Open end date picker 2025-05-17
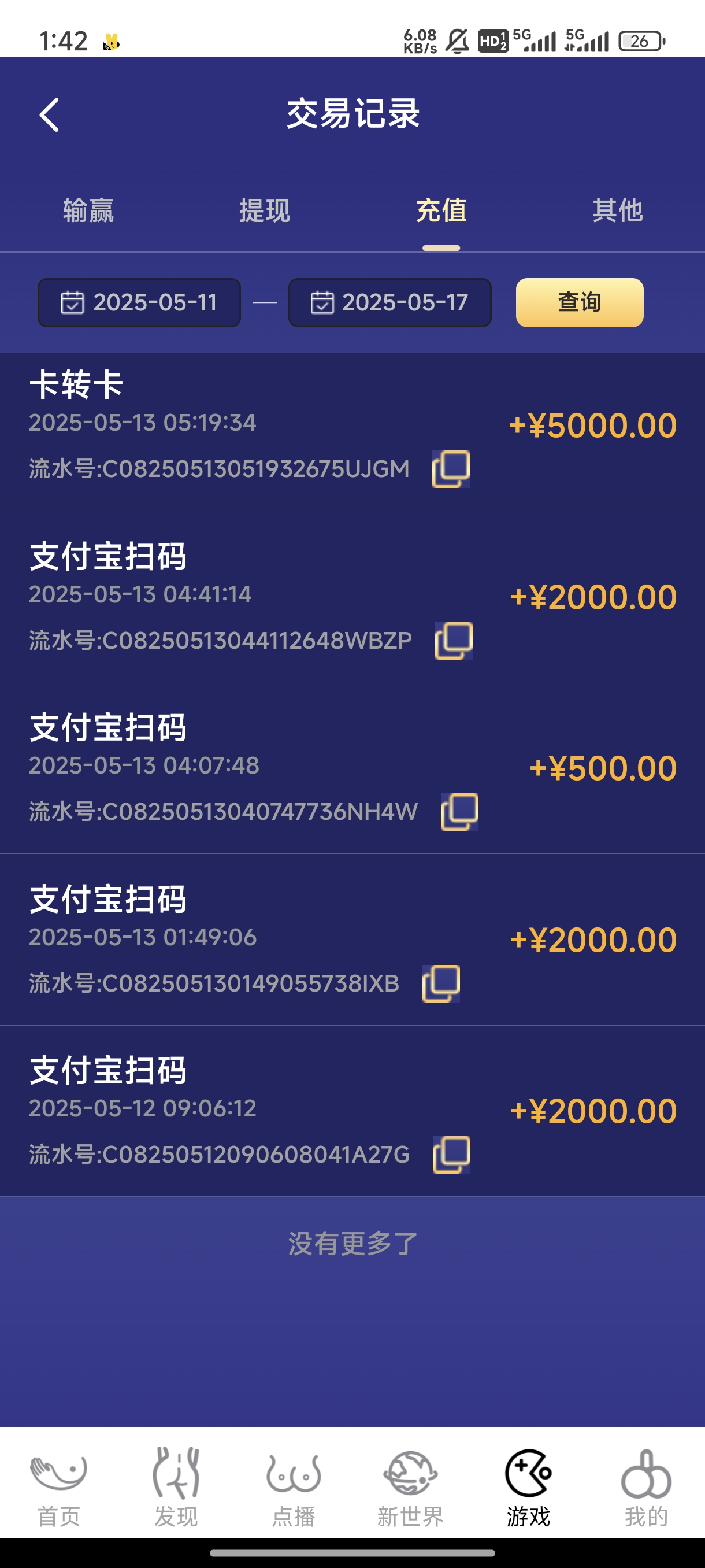The height and width of the screenshot is (1568, 705). tap(389, 302)
